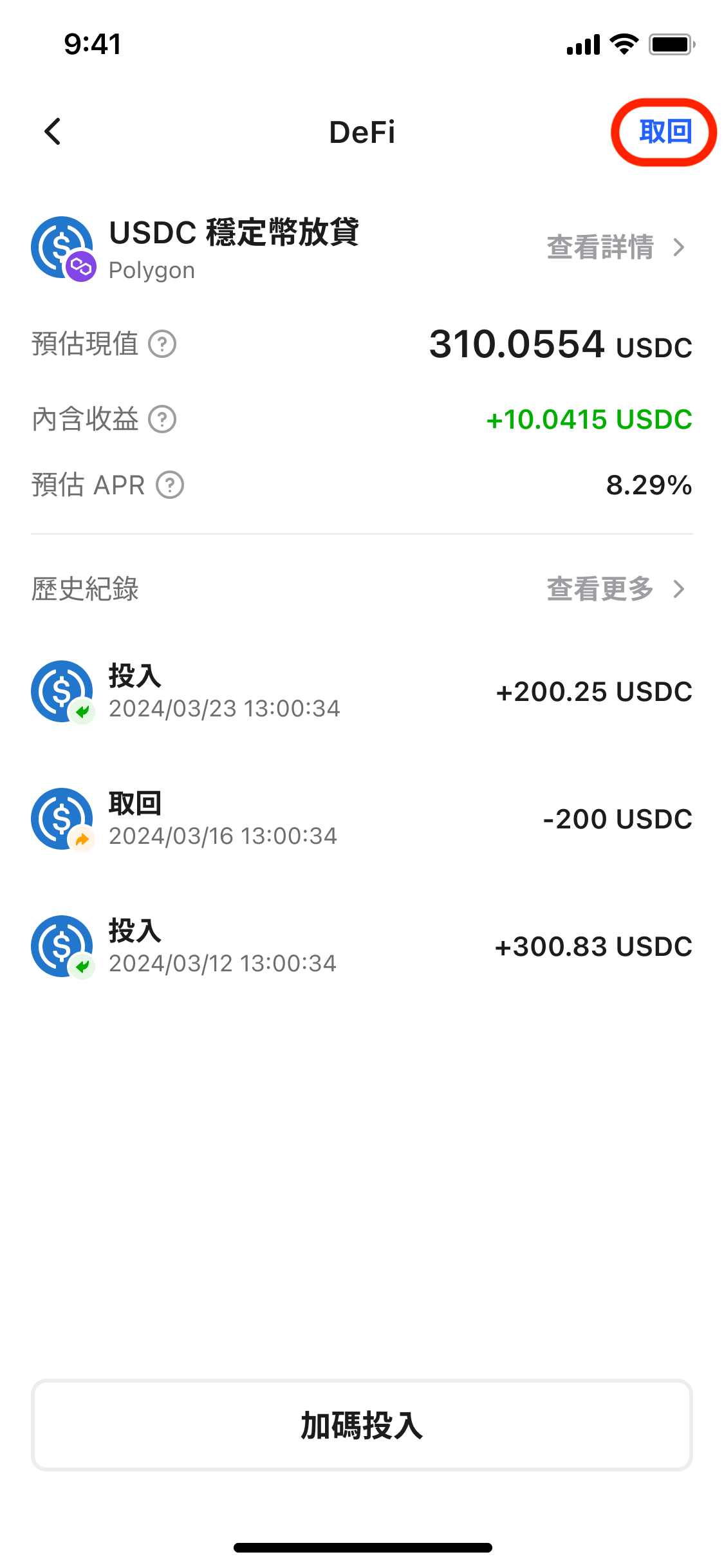Show help for 內含收益
Image resolution: width=724 pixels, height=1568 pixels.
(x=162, y=420)
